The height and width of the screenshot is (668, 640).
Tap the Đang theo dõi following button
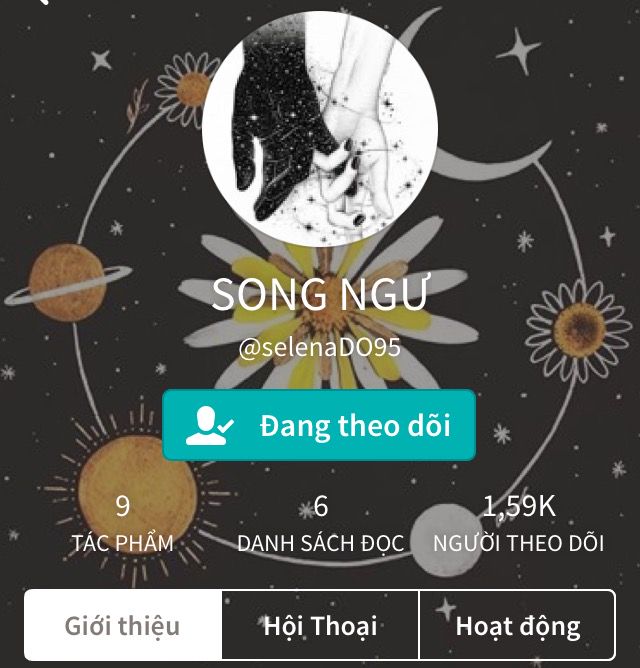[x=319, y=426]
